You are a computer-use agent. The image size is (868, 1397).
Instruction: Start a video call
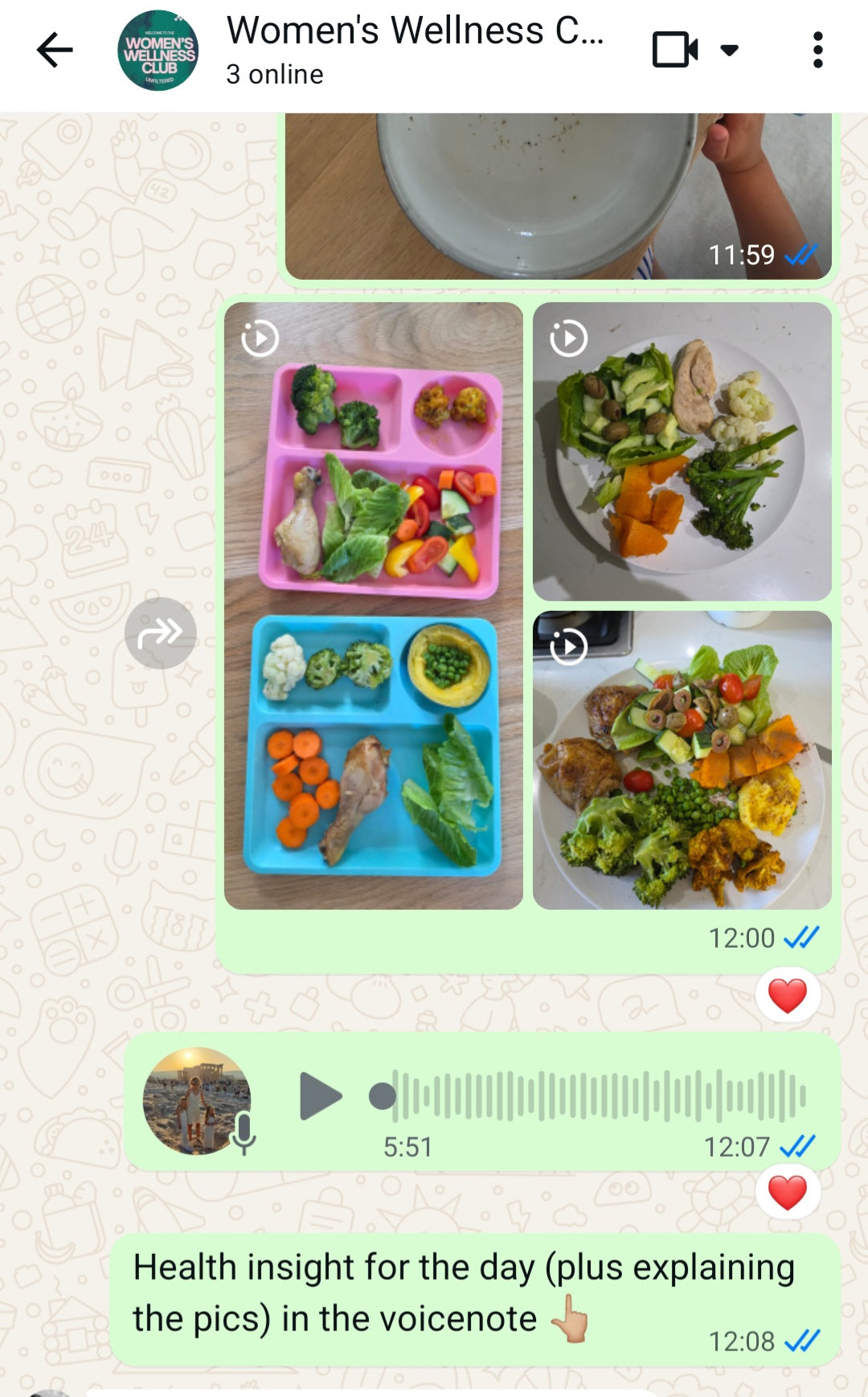pyautogui.click(x=674, y=50)
